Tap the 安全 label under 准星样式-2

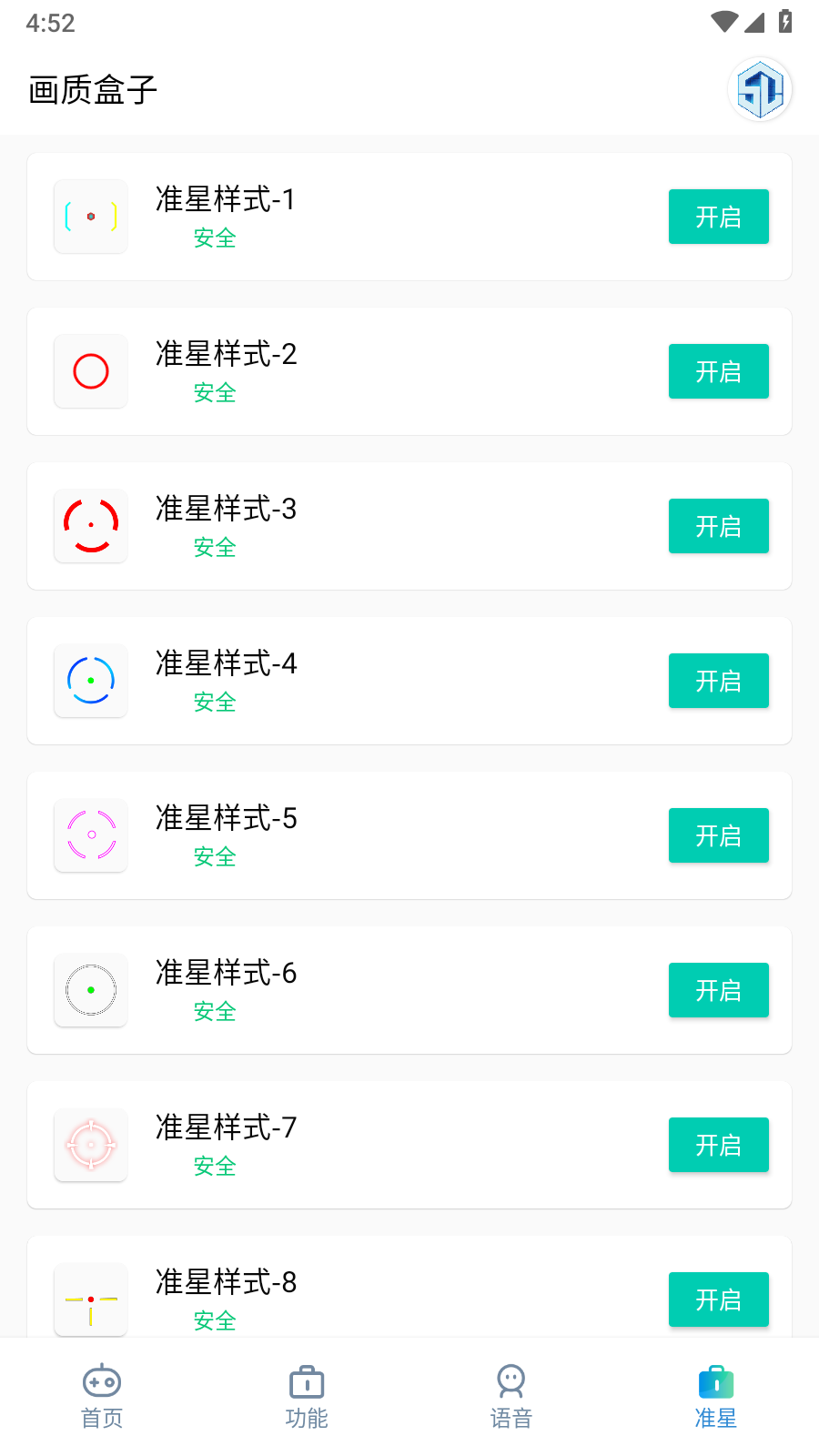pos(215,393)
